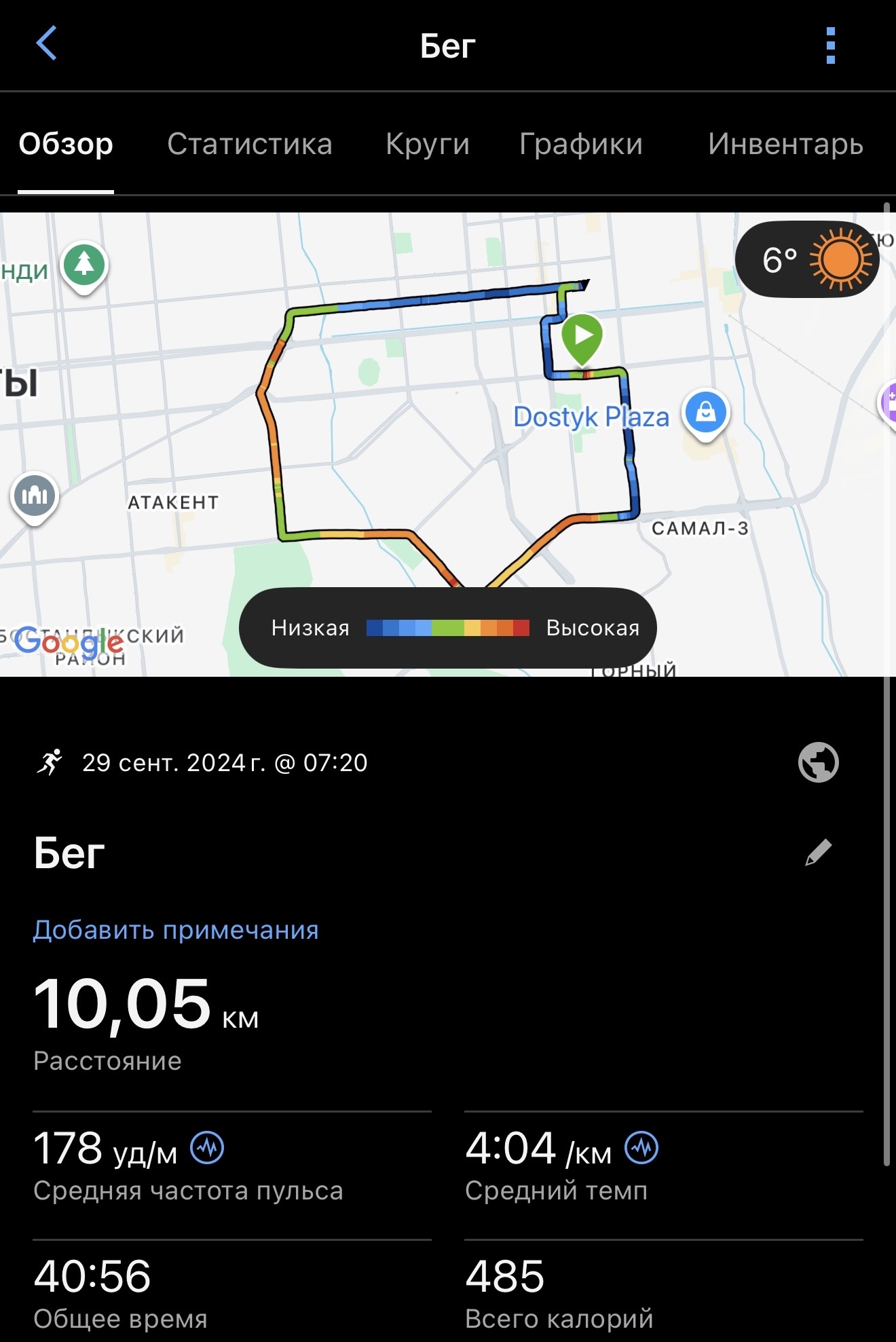The height and width of the screenshot is (1342, 896).
Task: Open the three-dot overflow menu
Action: pos(830,45)
